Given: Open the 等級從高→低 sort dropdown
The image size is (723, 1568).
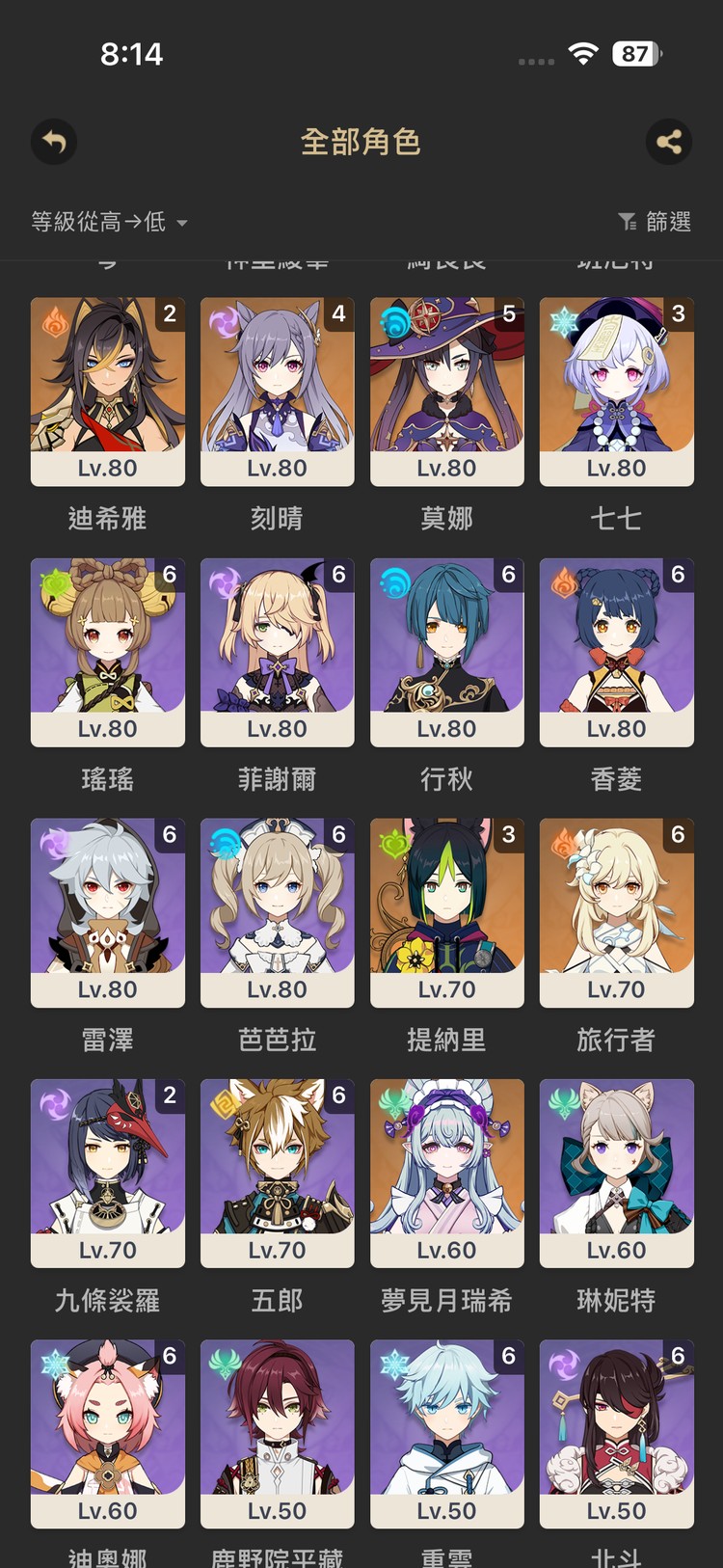Looking at the screenshot, I should (96, 222).
